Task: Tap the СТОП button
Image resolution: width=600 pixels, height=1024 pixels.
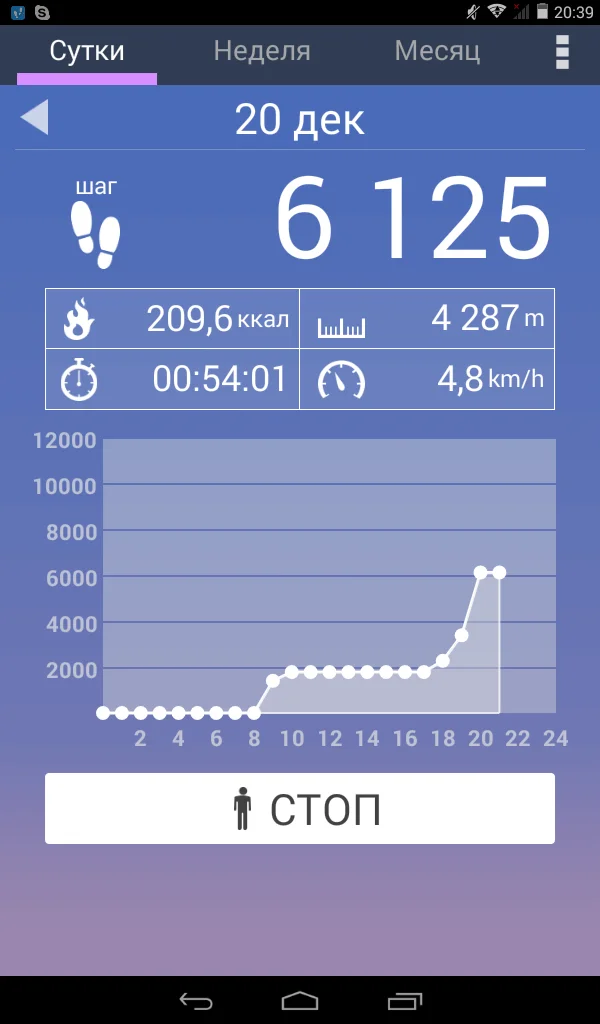Action: coord(300,808)
